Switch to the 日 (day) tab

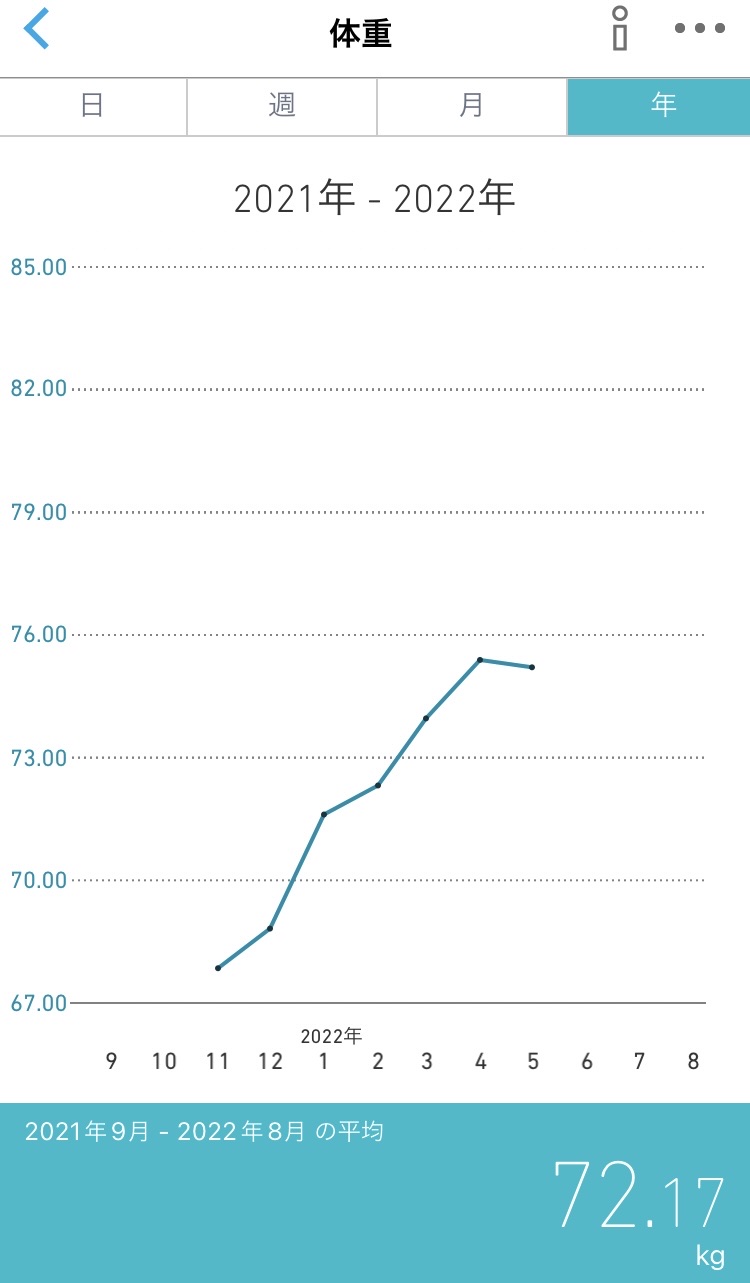(x=93, y=106)
